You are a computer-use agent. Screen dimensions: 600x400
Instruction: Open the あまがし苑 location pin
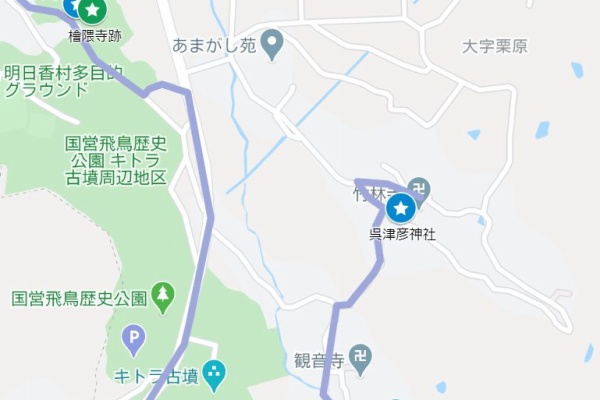click(273, 44)
